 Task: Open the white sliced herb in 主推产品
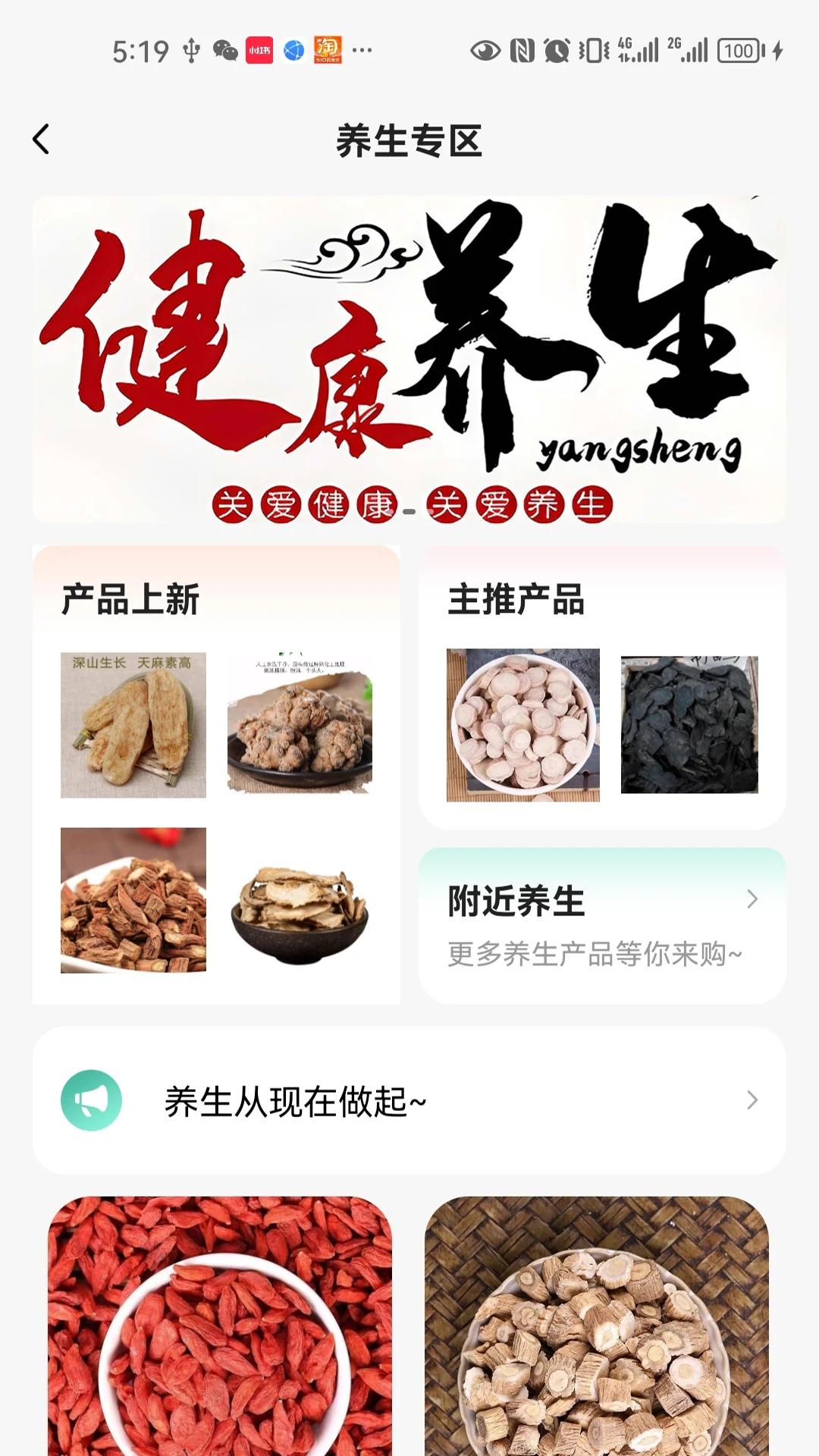[523, 725]
